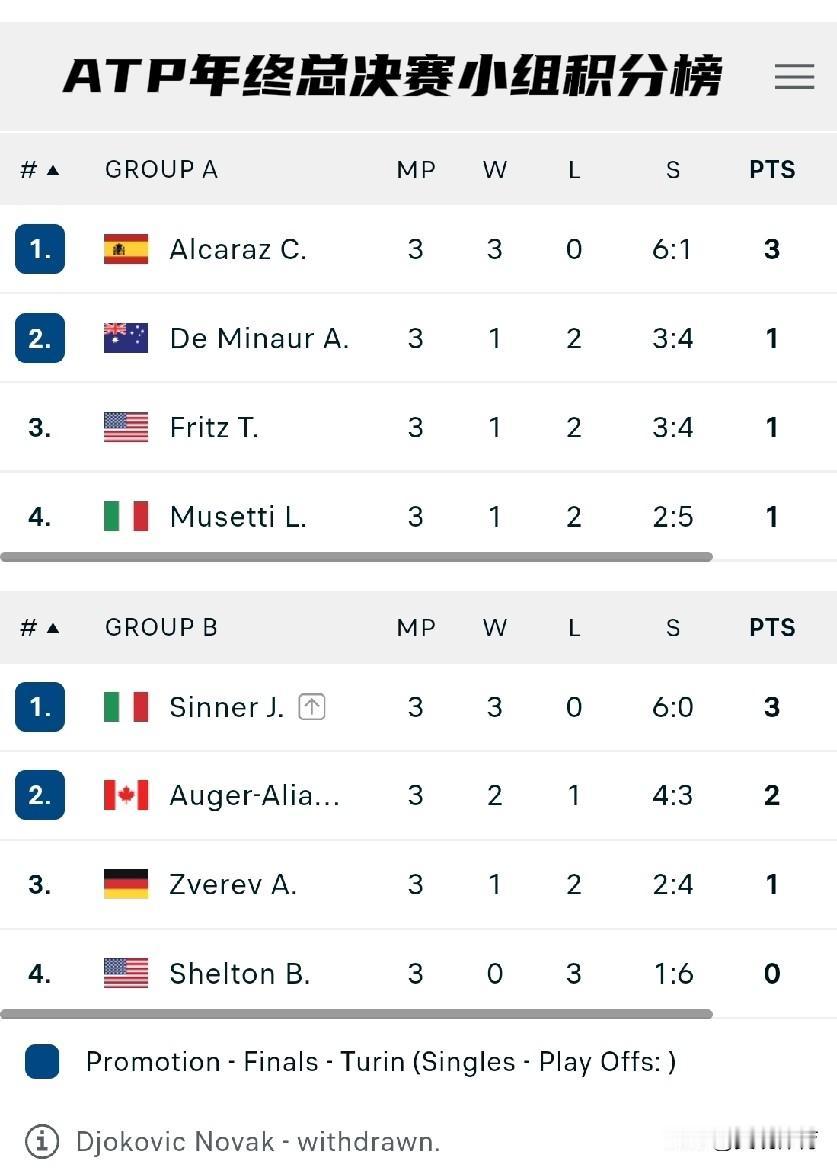Select the GROUP B header
Screen dimensions: 837x1168
click(160, 628)
